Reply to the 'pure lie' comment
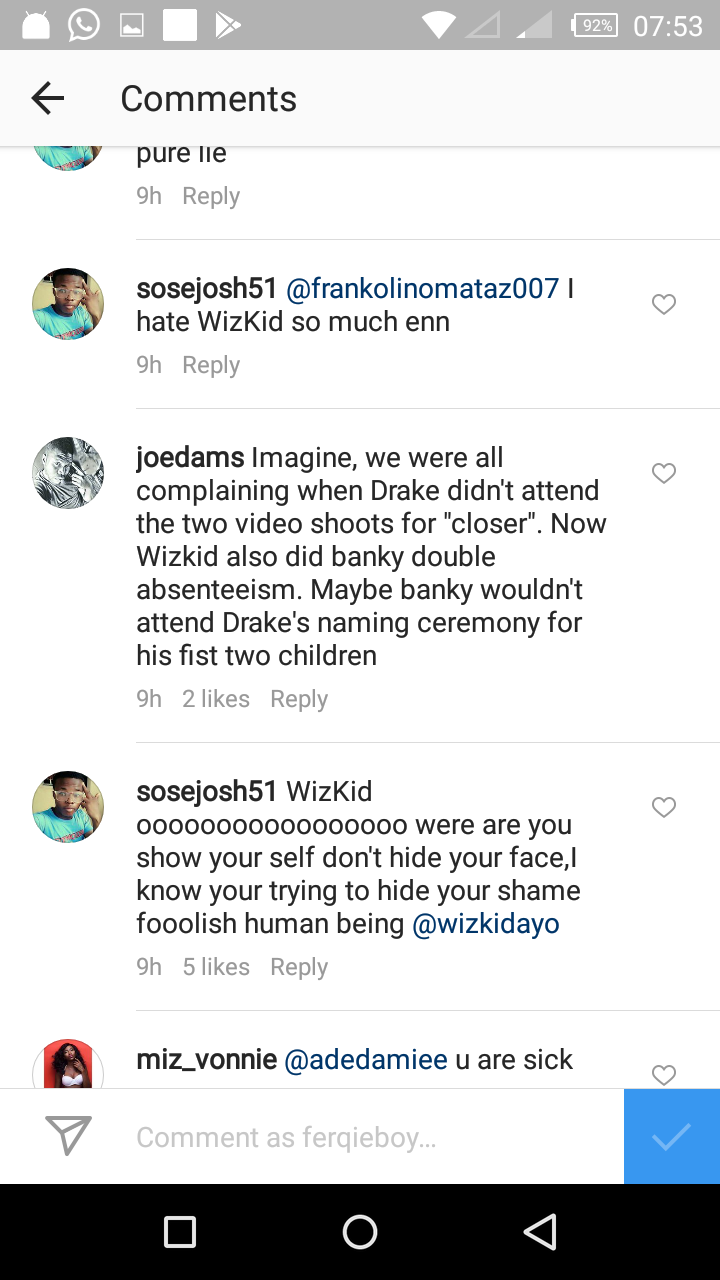The width and height of the screenshot is (720, 1280). pyautogui.click(x=210, y=196)
